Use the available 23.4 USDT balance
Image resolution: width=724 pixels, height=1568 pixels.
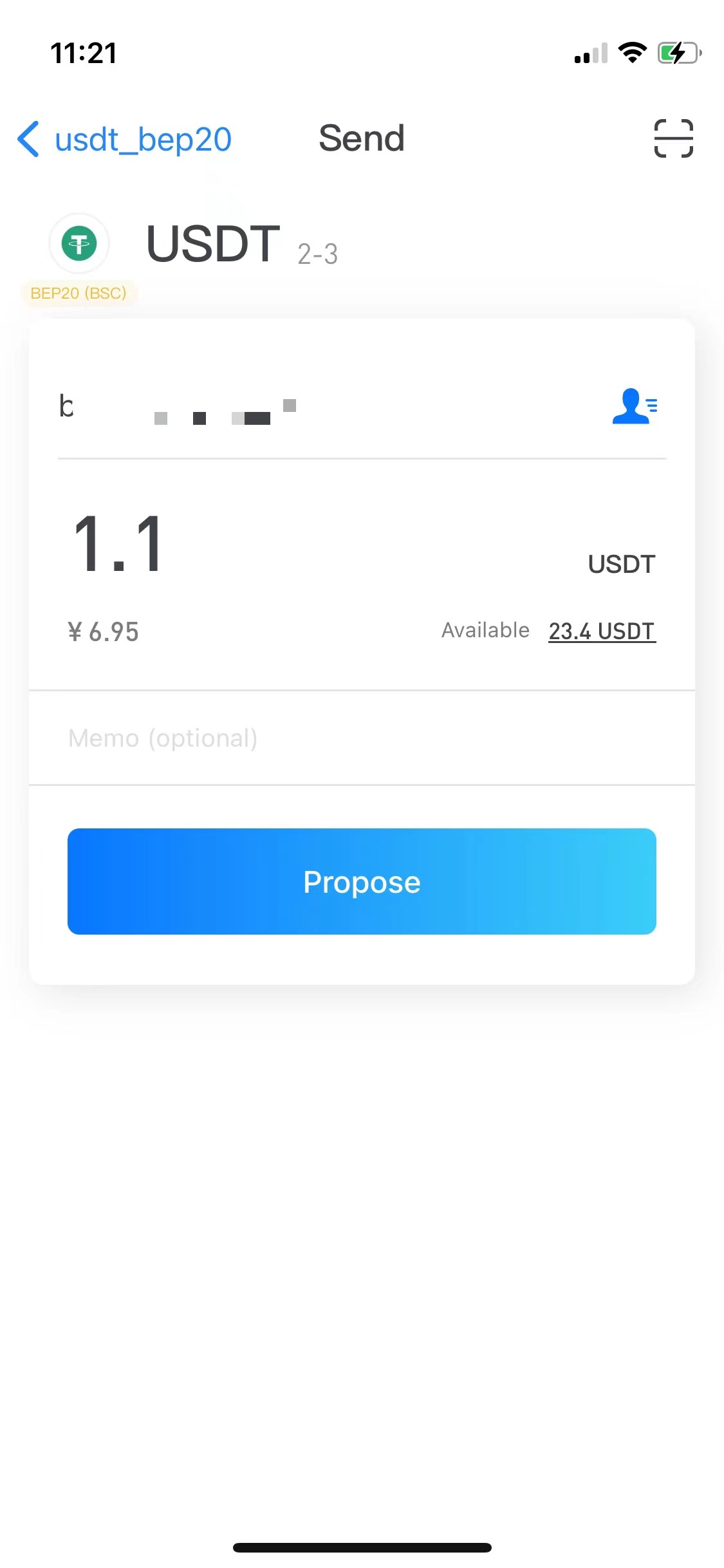(x=602, y=631)
